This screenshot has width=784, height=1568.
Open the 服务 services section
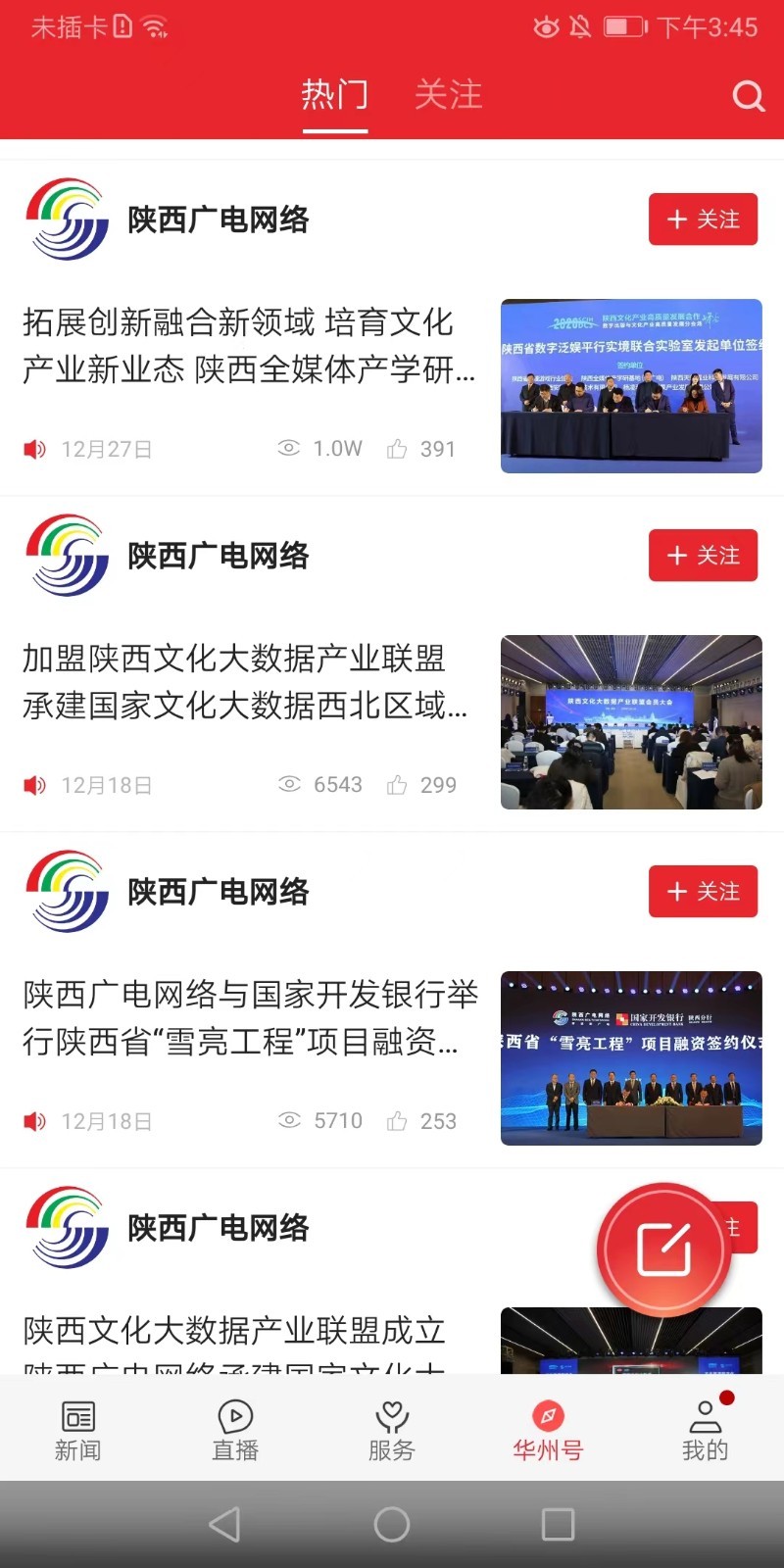click(x=392, y=1428)
